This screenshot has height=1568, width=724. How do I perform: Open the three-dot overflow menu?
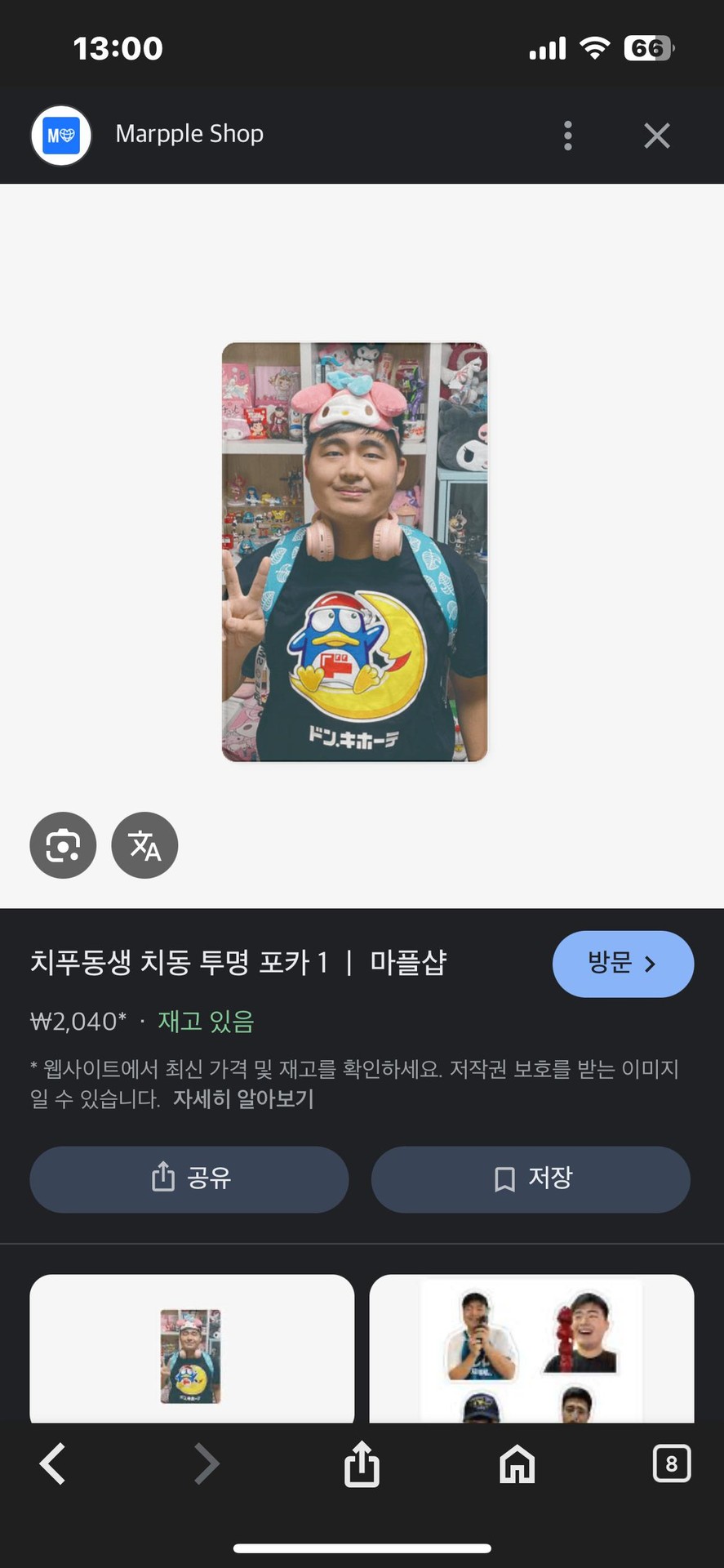coord(567,136)
